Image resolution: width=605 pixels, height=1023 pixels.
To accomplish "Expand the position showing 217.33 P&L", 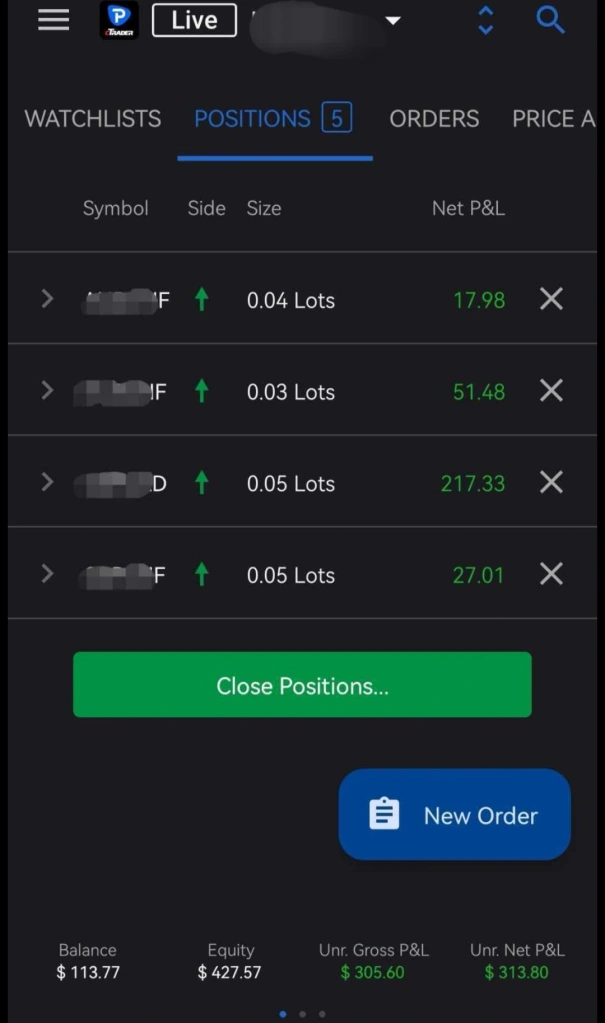I will point(47,482).
